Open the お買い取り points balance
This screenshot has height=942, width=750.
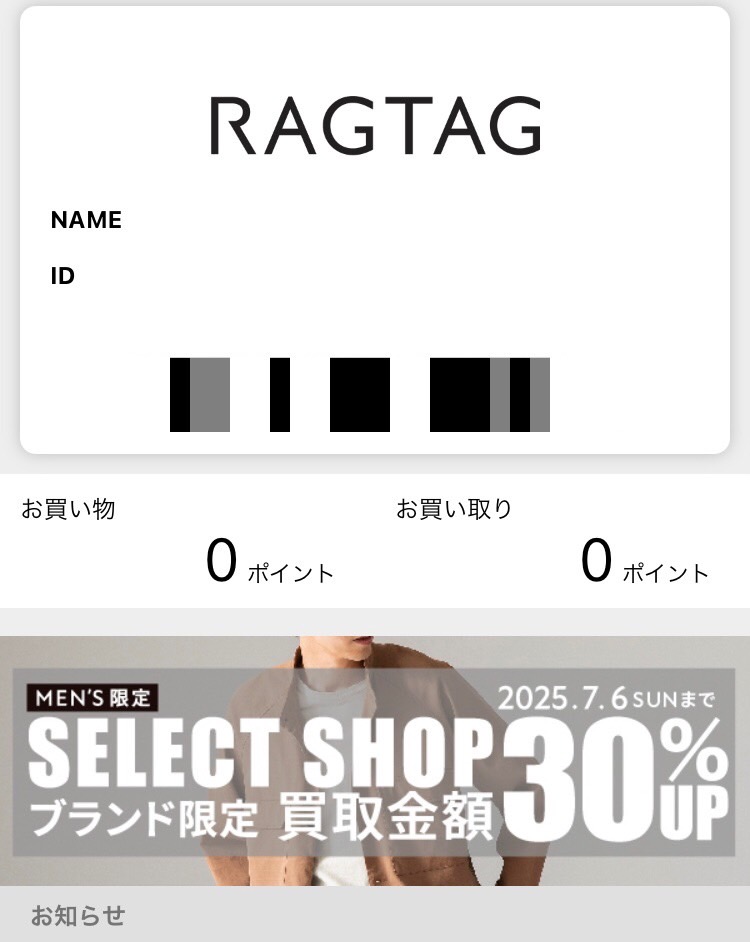point(562,541)
